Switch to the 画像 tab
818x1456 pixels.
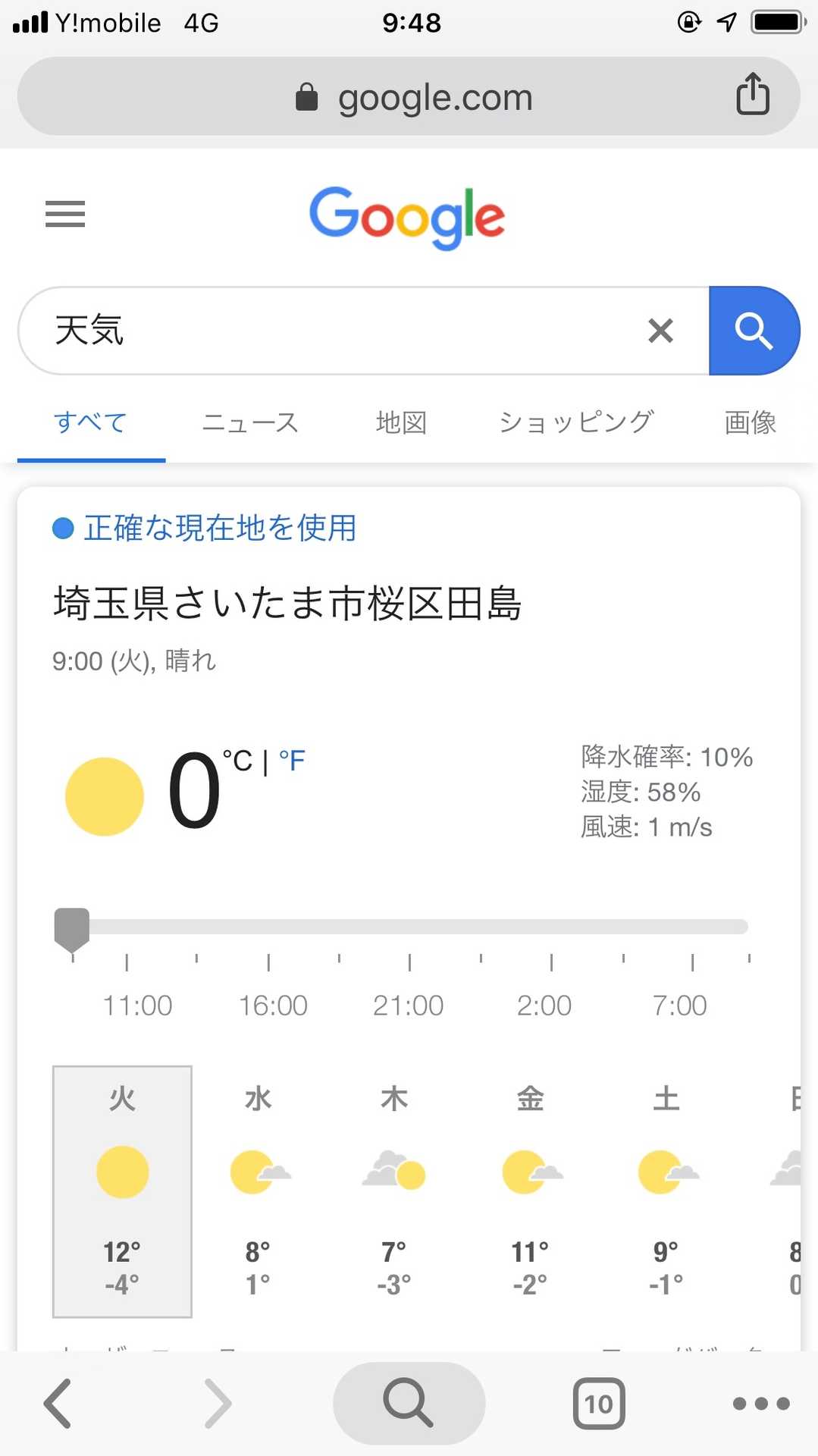coord(750,422)
